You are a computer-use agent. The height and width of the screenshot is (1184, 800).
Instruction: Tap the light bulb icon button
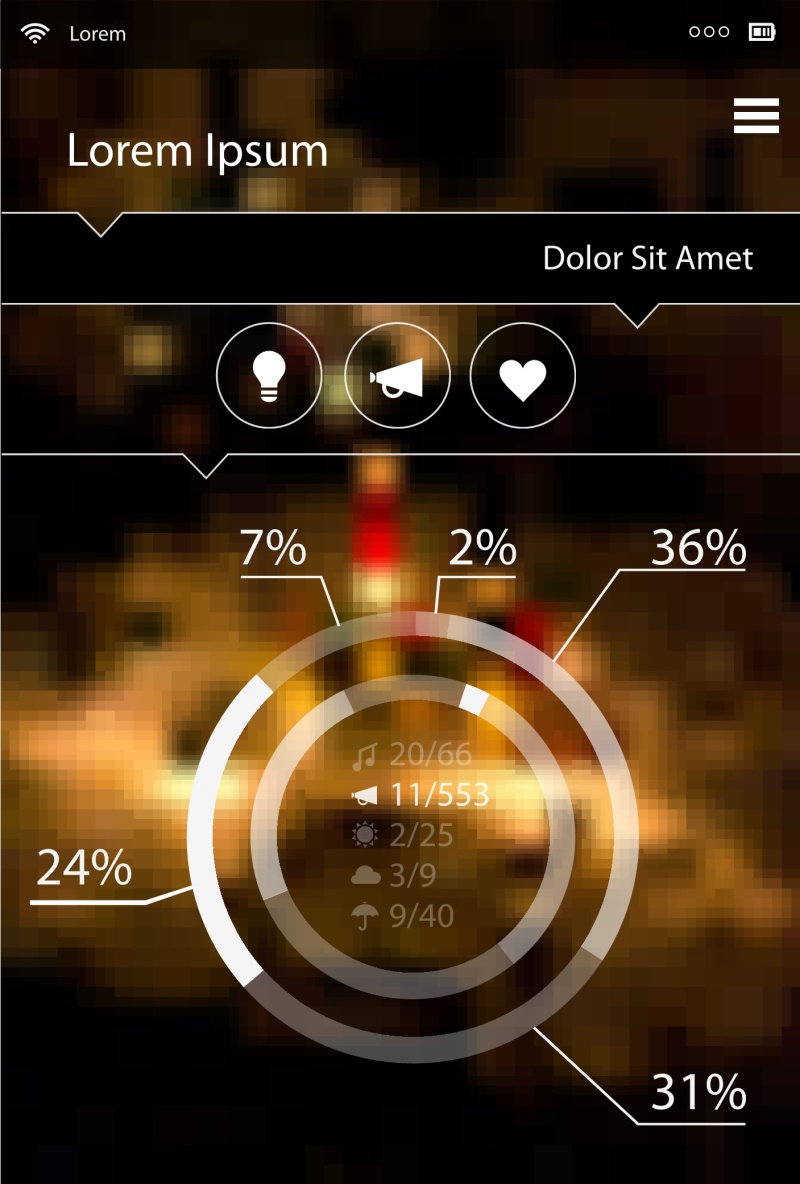269,376
